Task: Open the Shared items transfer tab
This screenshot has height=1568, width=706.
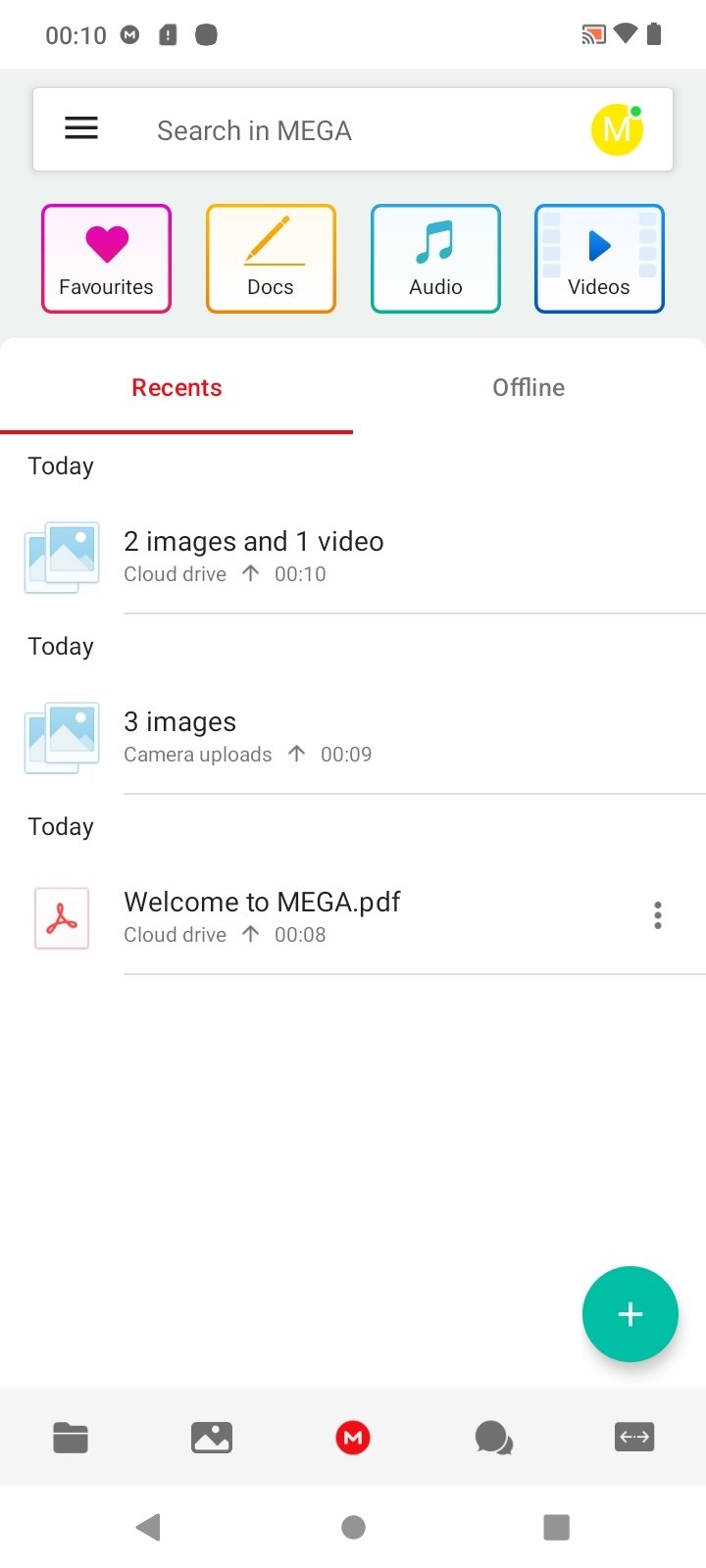Action: pyautogui.click(x=634, y=1437)
